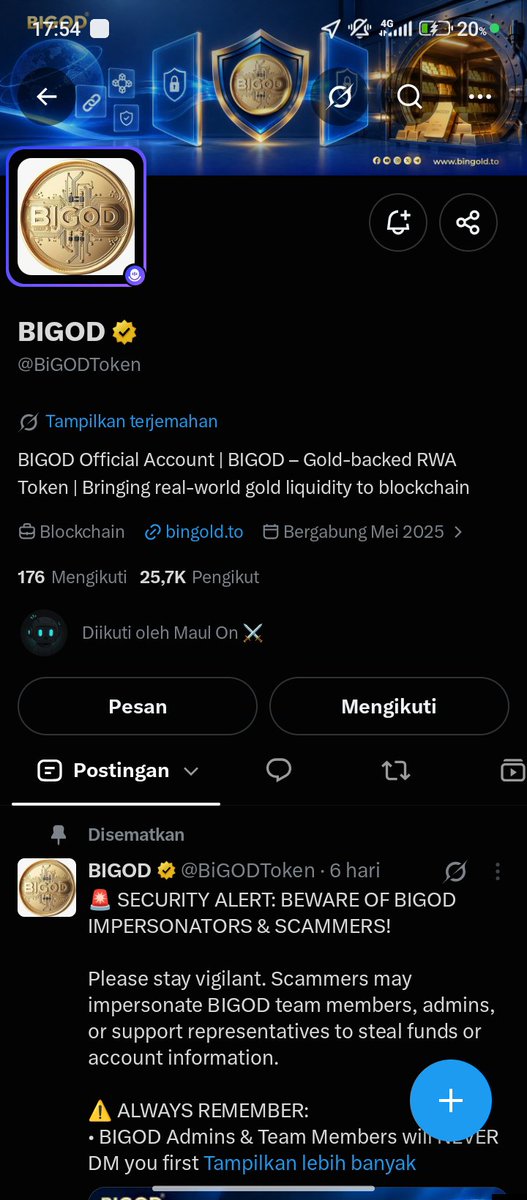Send a message with the Pesan button
Image resolution: width=527 pixels, height=1200 pixels.
tap(138, 706)
